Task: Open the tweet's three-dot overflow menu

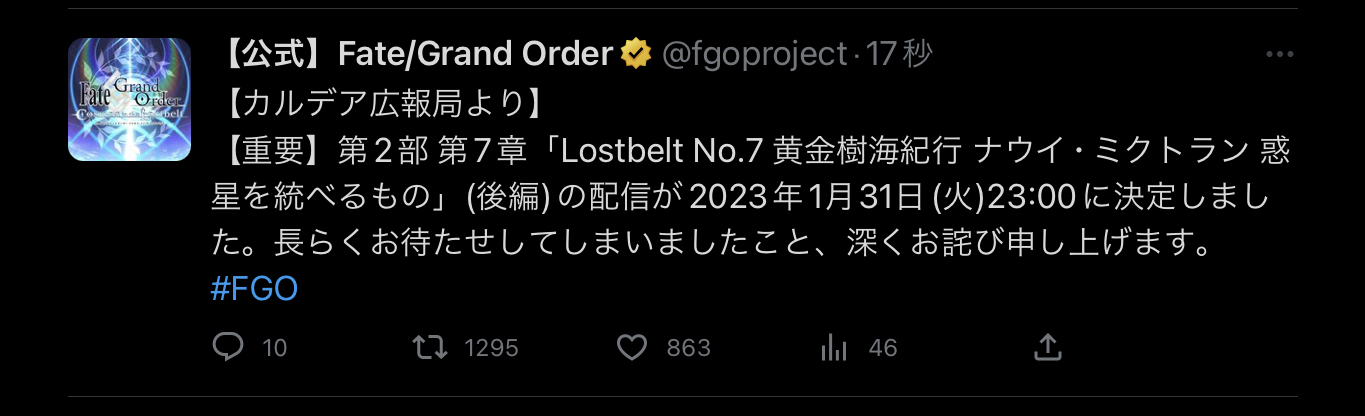Action: pos(1279,55)
